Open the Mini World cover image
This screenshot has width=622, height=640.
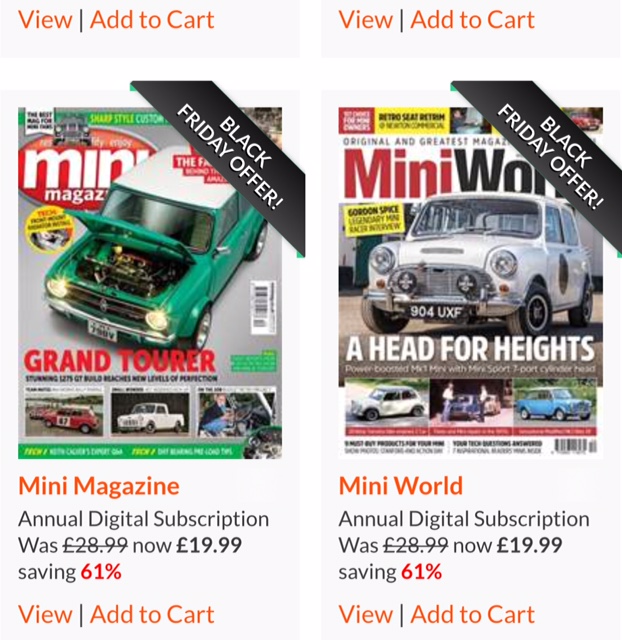coord(470,280)
